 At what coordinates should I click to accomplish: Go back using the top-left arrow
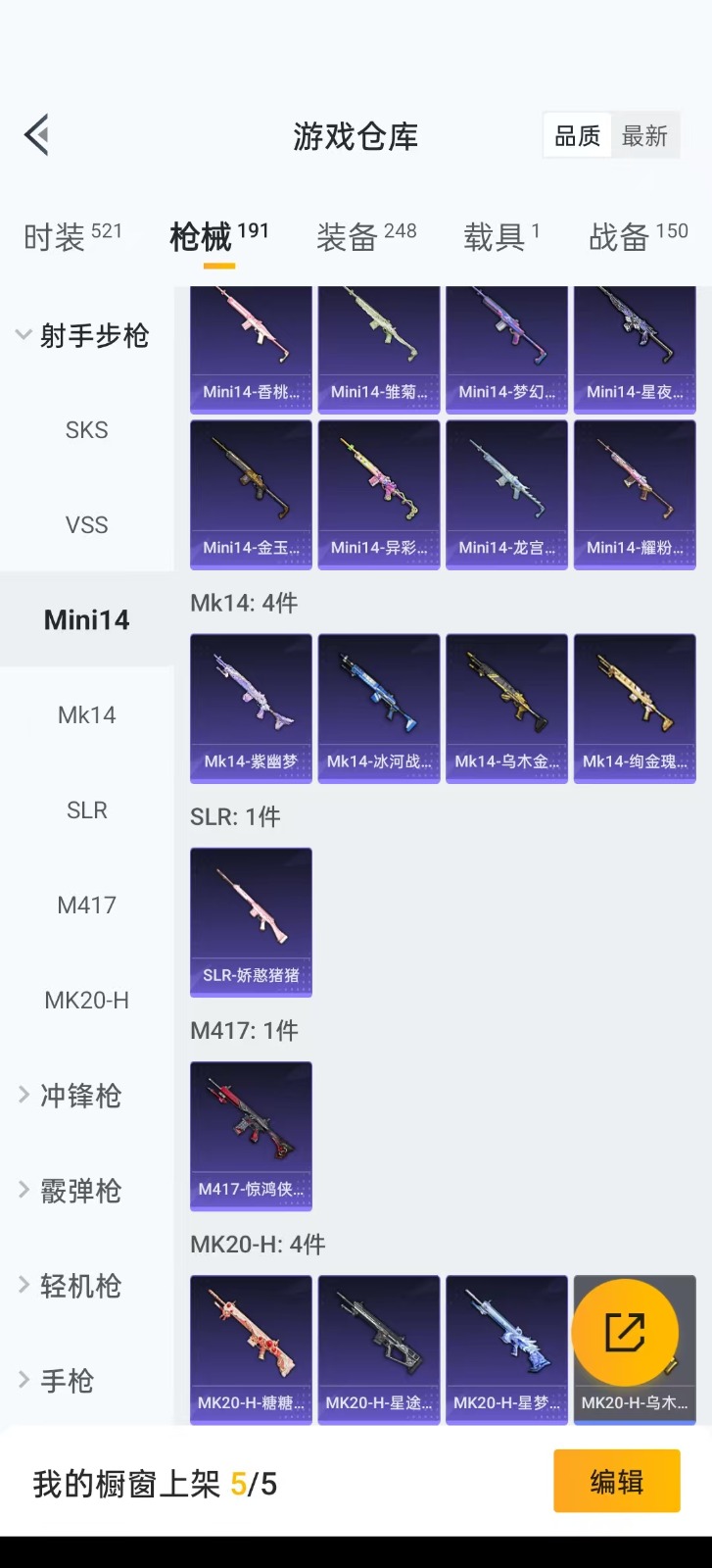pos(37,135)
